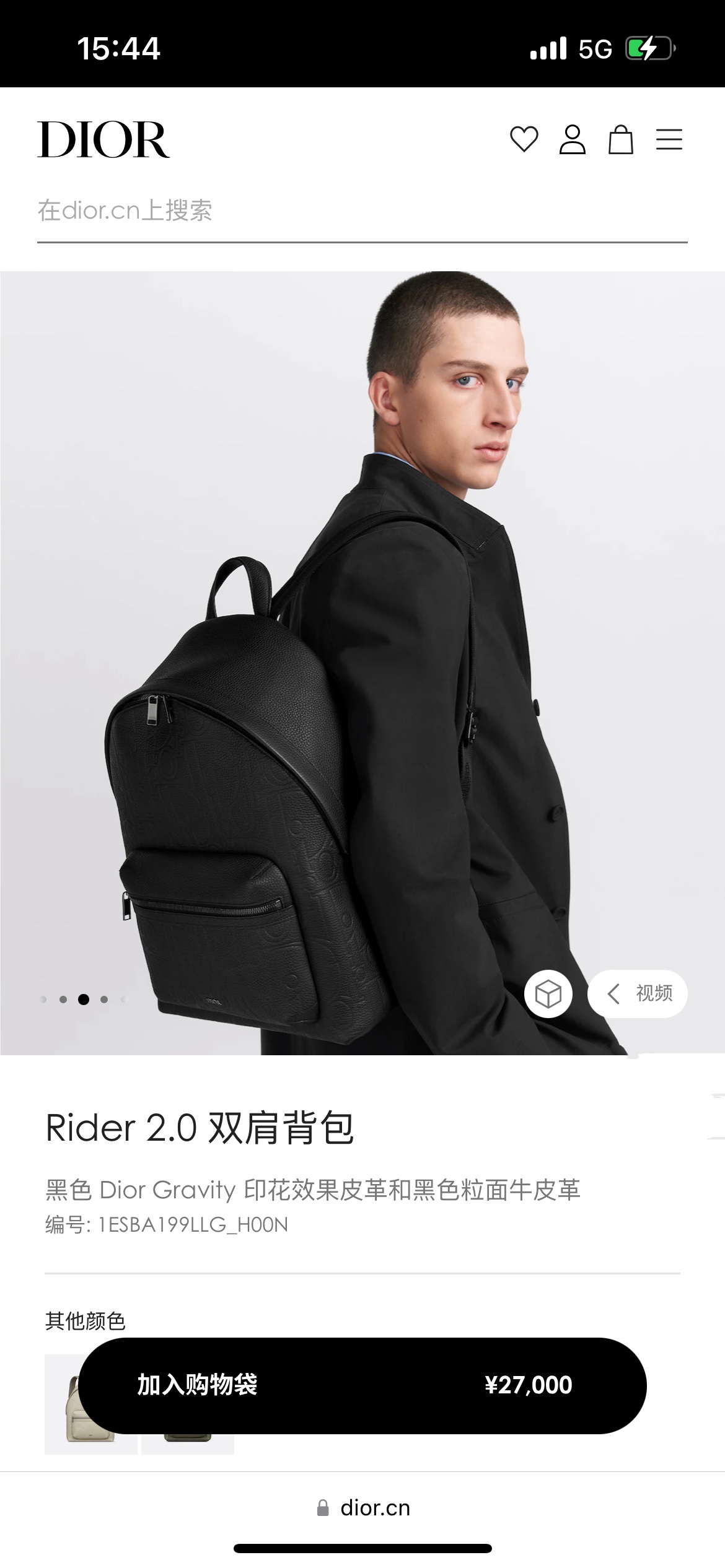Tap the 视频 video button
Screen dimensions: 725x1568
coord(638,994)
